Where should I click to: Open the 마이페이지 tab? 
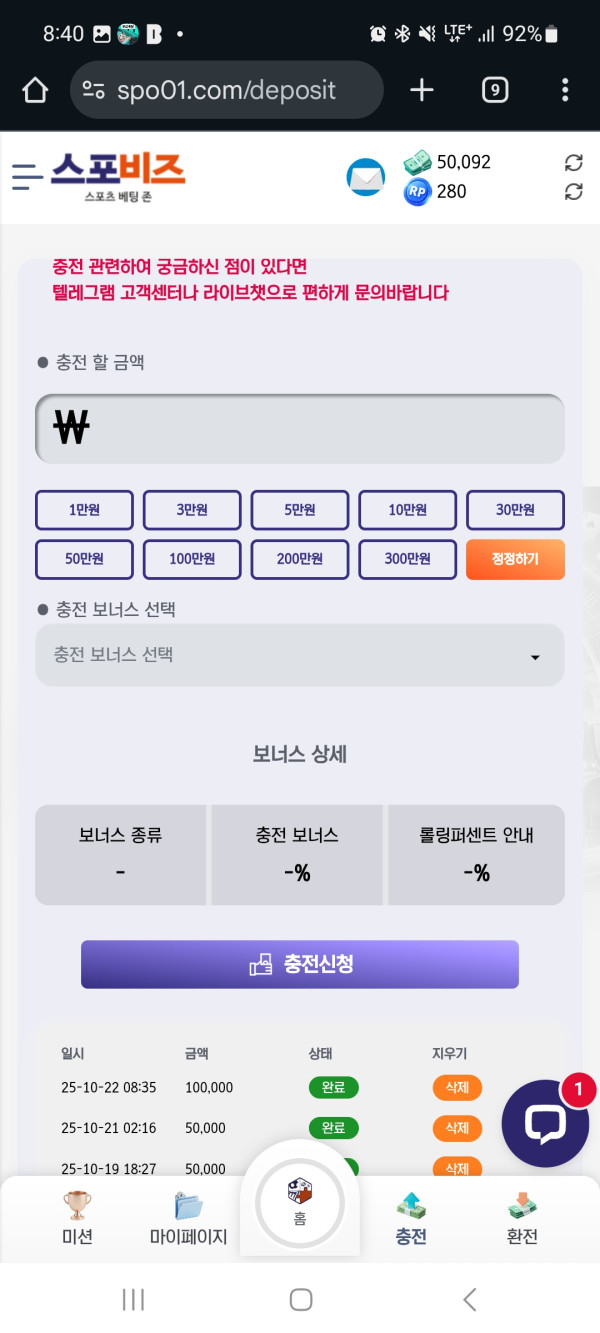(x=188, y=1217)
